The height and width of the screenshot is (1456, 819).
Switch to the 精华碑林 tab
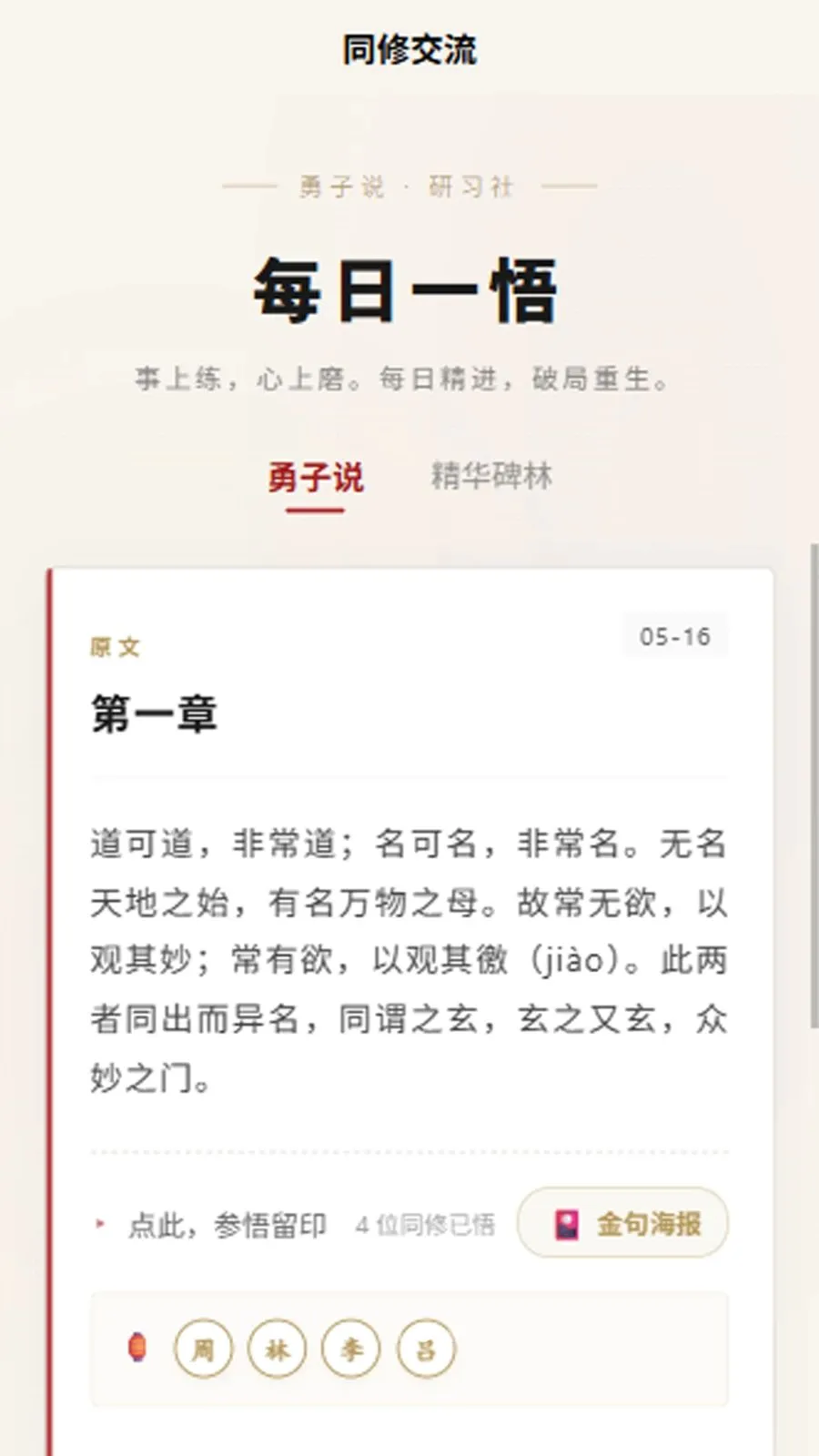(491, 475)
